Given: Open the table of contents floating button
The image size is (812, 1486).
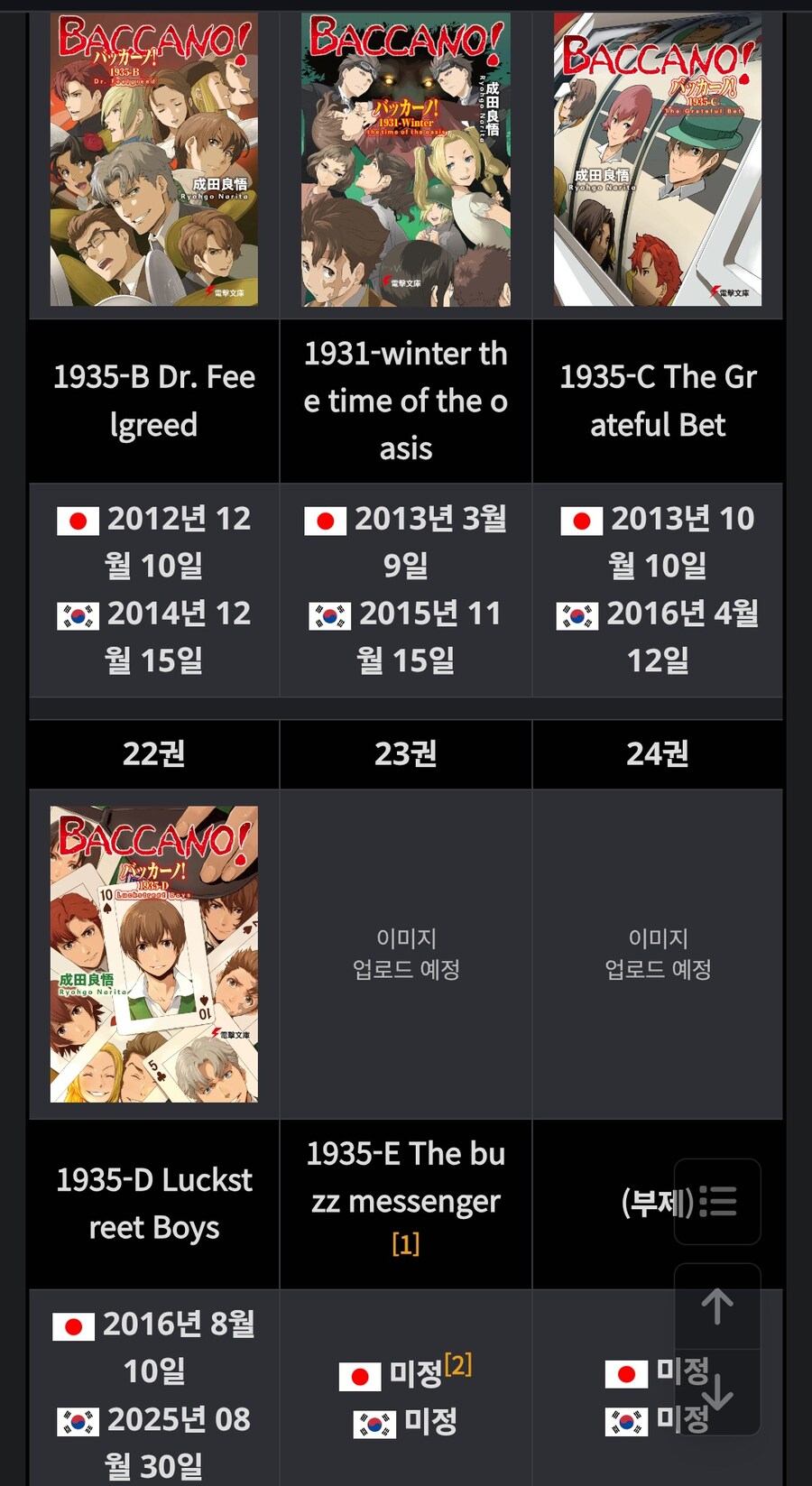Looking at the screenshot, I should point(717,1202).
